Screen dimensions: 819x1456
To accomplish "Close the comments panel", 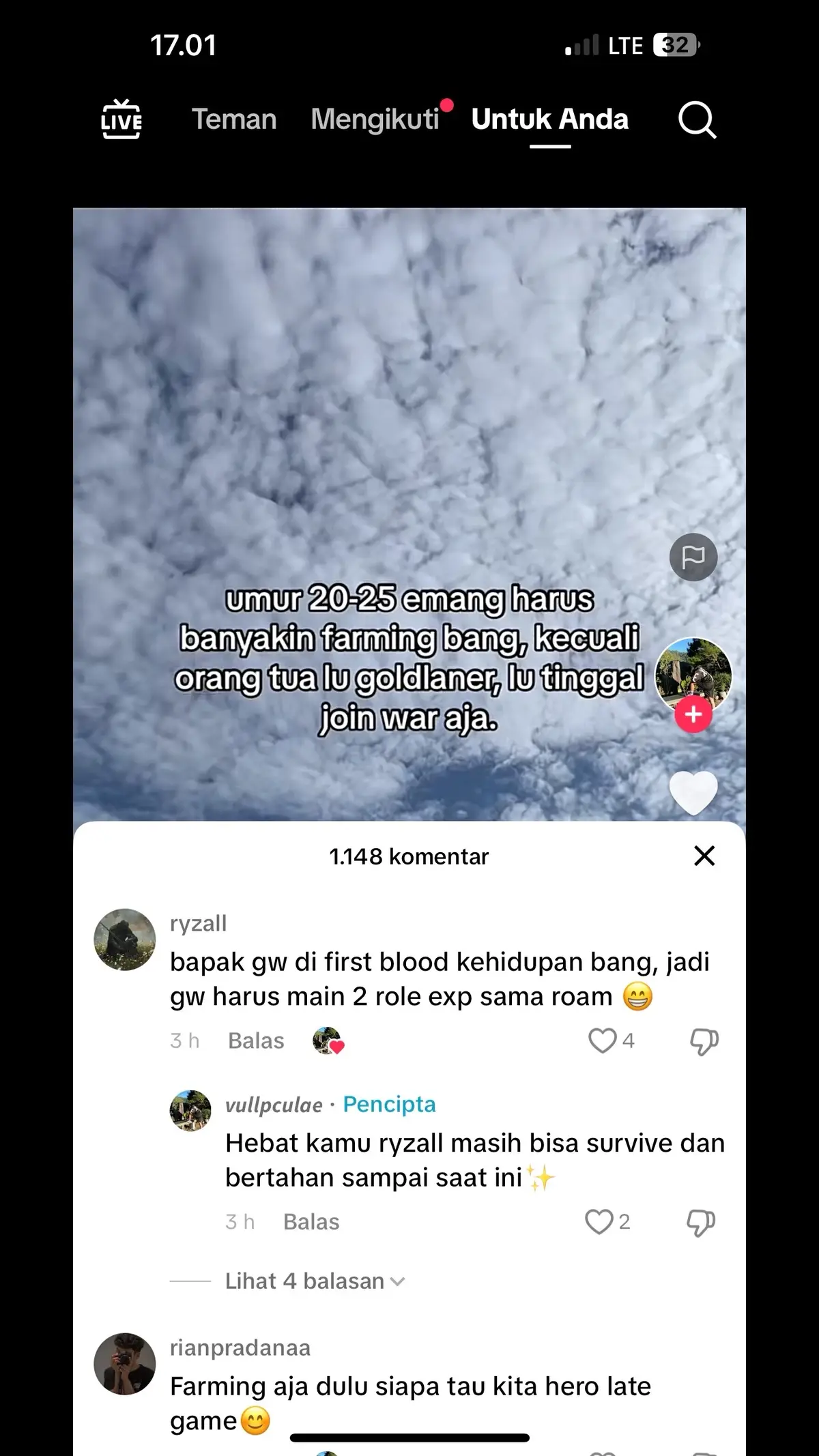I will coord(704,856).
